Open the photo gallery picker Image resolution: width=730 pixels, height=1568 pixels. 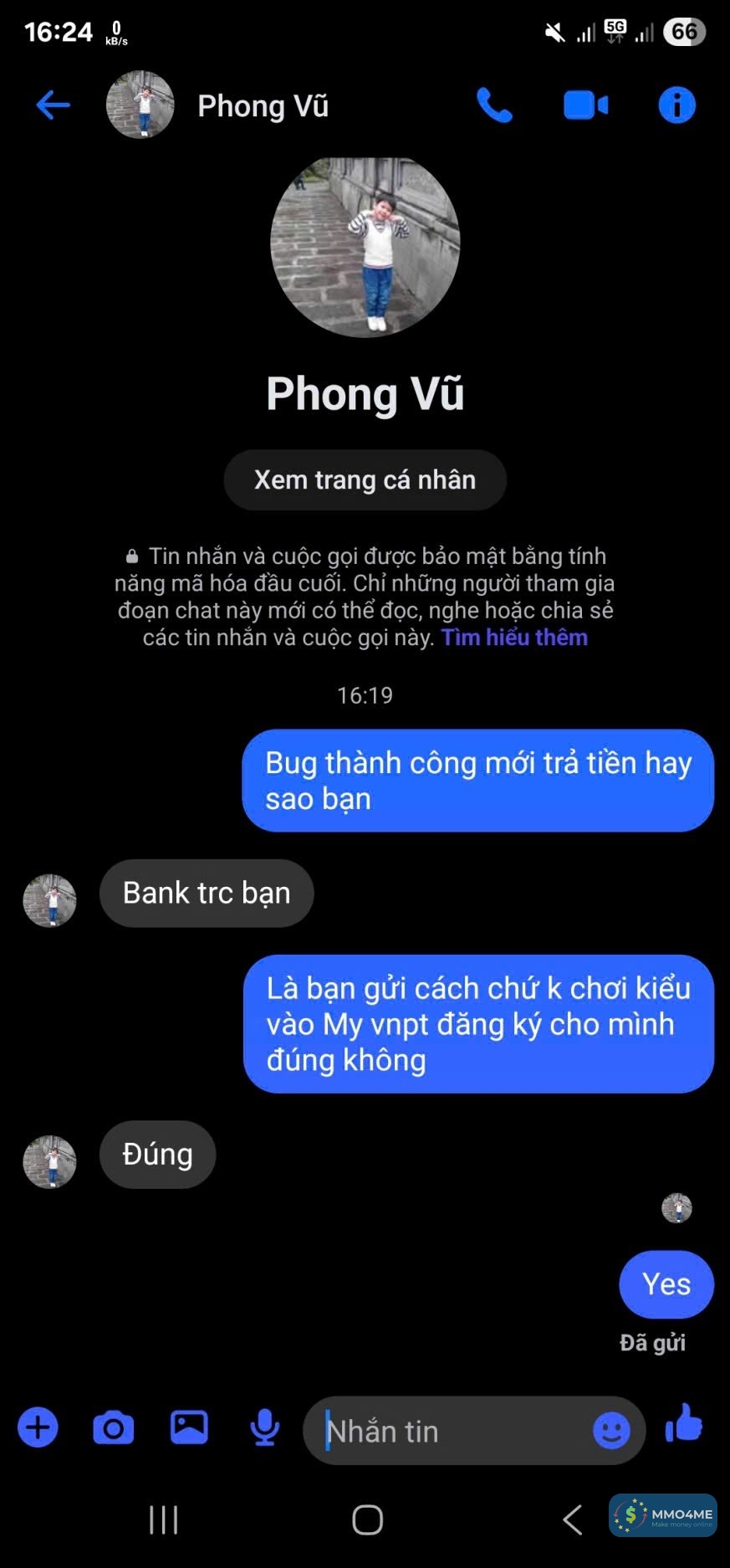(189, 1427)
